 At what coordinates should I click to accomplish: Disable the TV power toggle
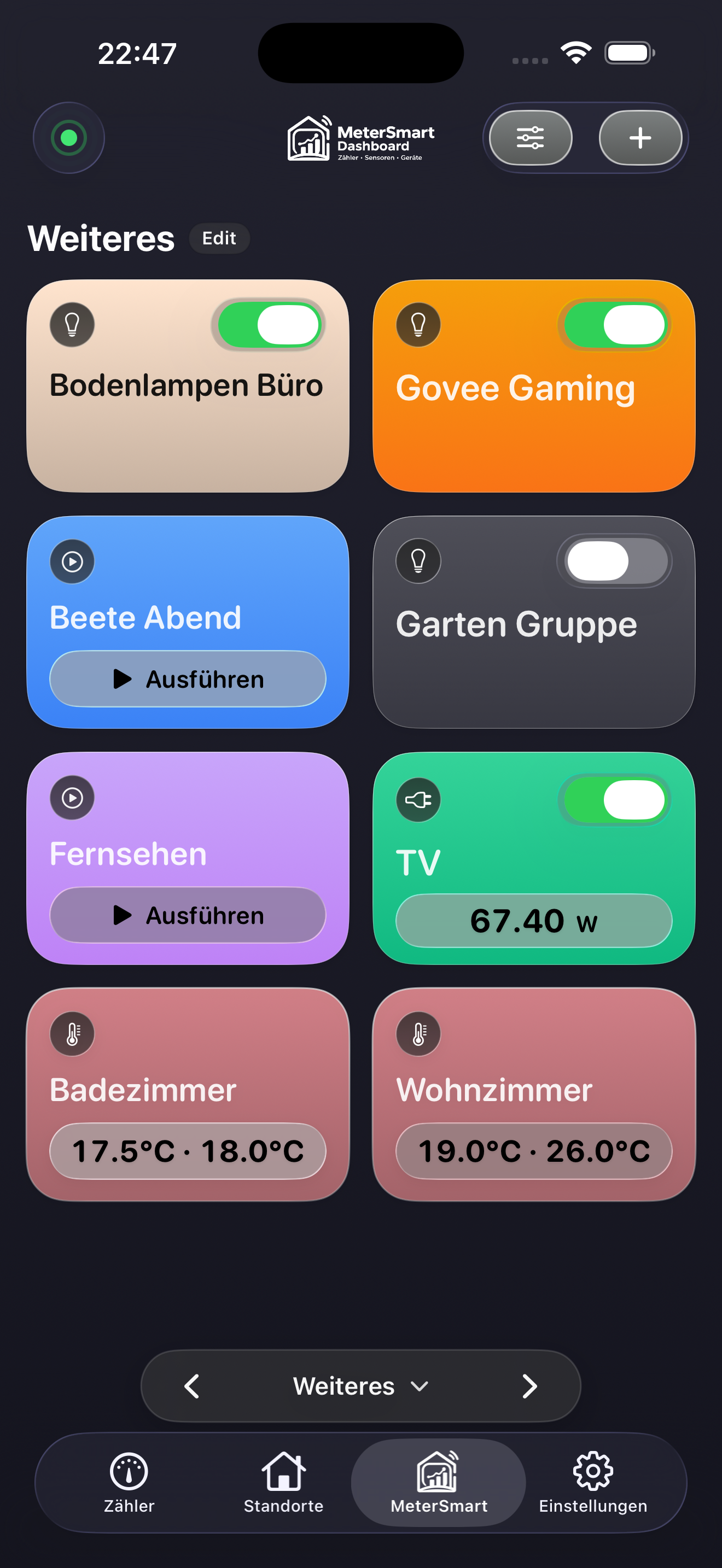pos(615,800)
